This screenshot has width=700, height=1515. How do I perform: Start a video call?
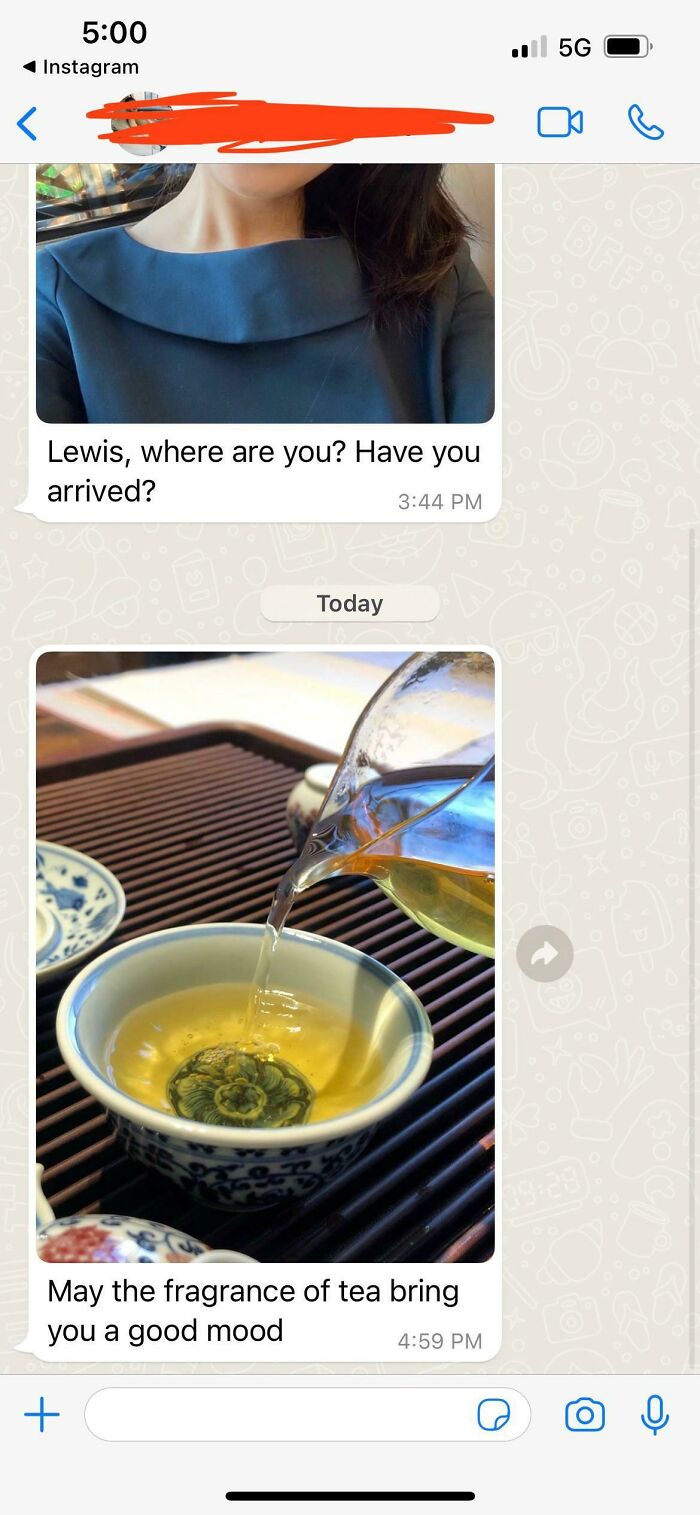(x=560, y=122)
